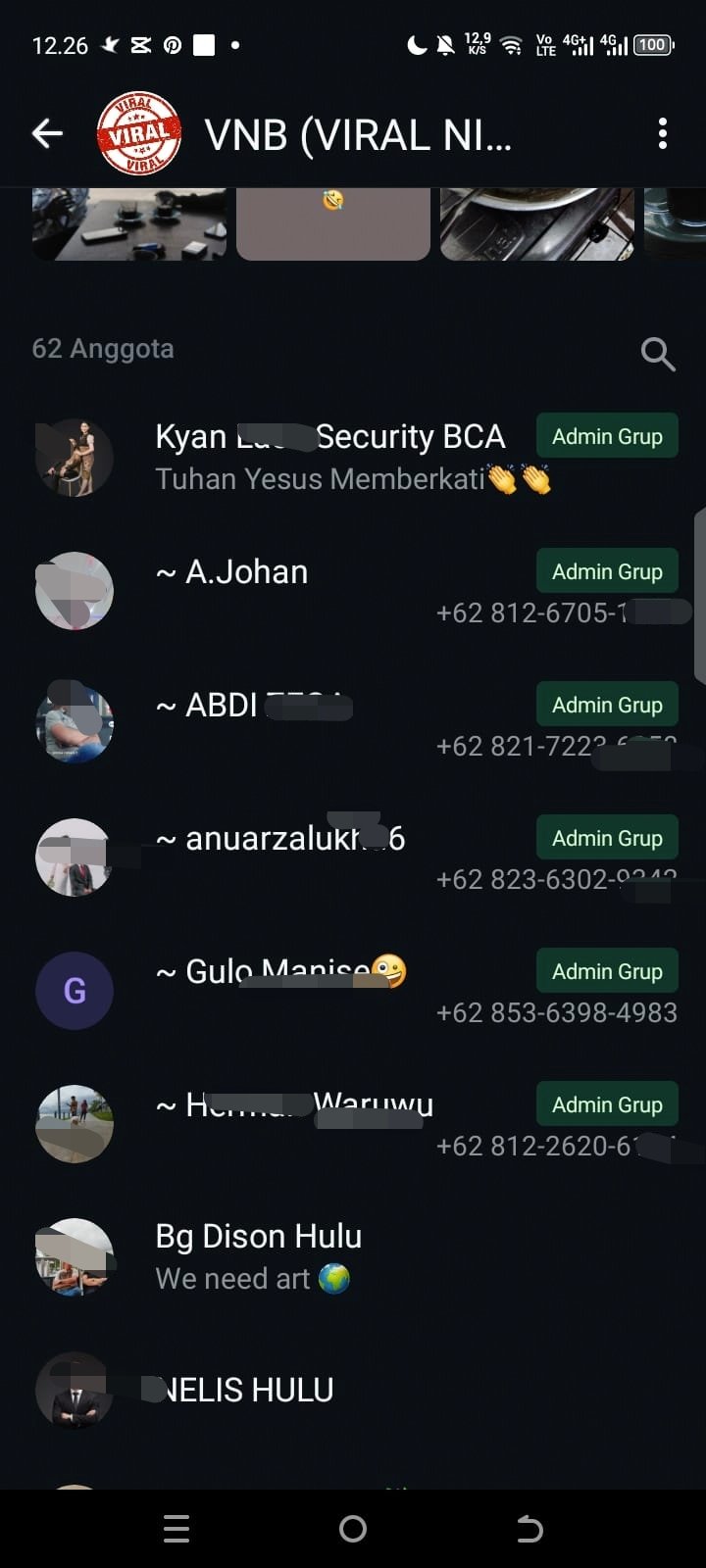Image resolution: width=706 pixels, height=1568 pixels.
Task: Tap the NELIS HULU member row
Action: [247, 1390]
